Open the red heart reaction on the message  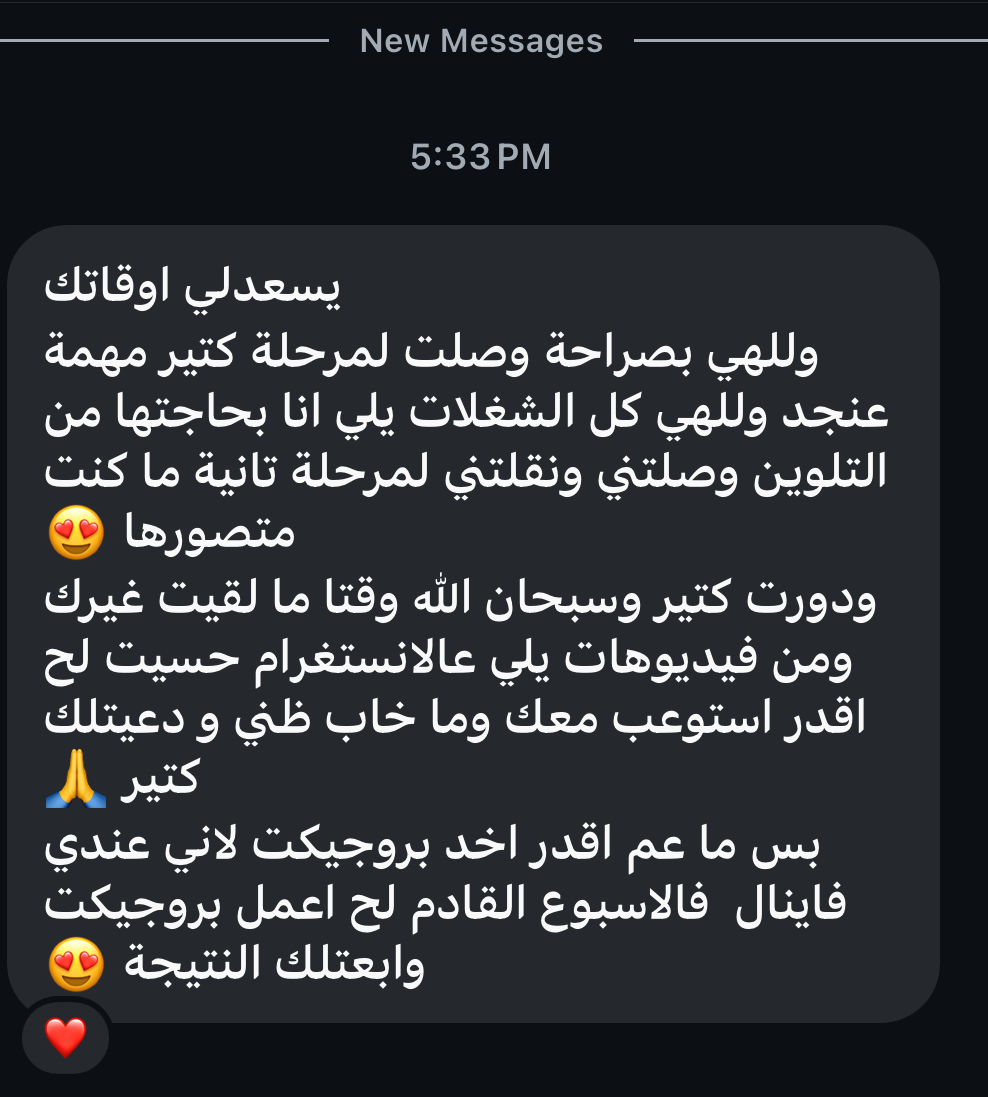coord(66,1038)
